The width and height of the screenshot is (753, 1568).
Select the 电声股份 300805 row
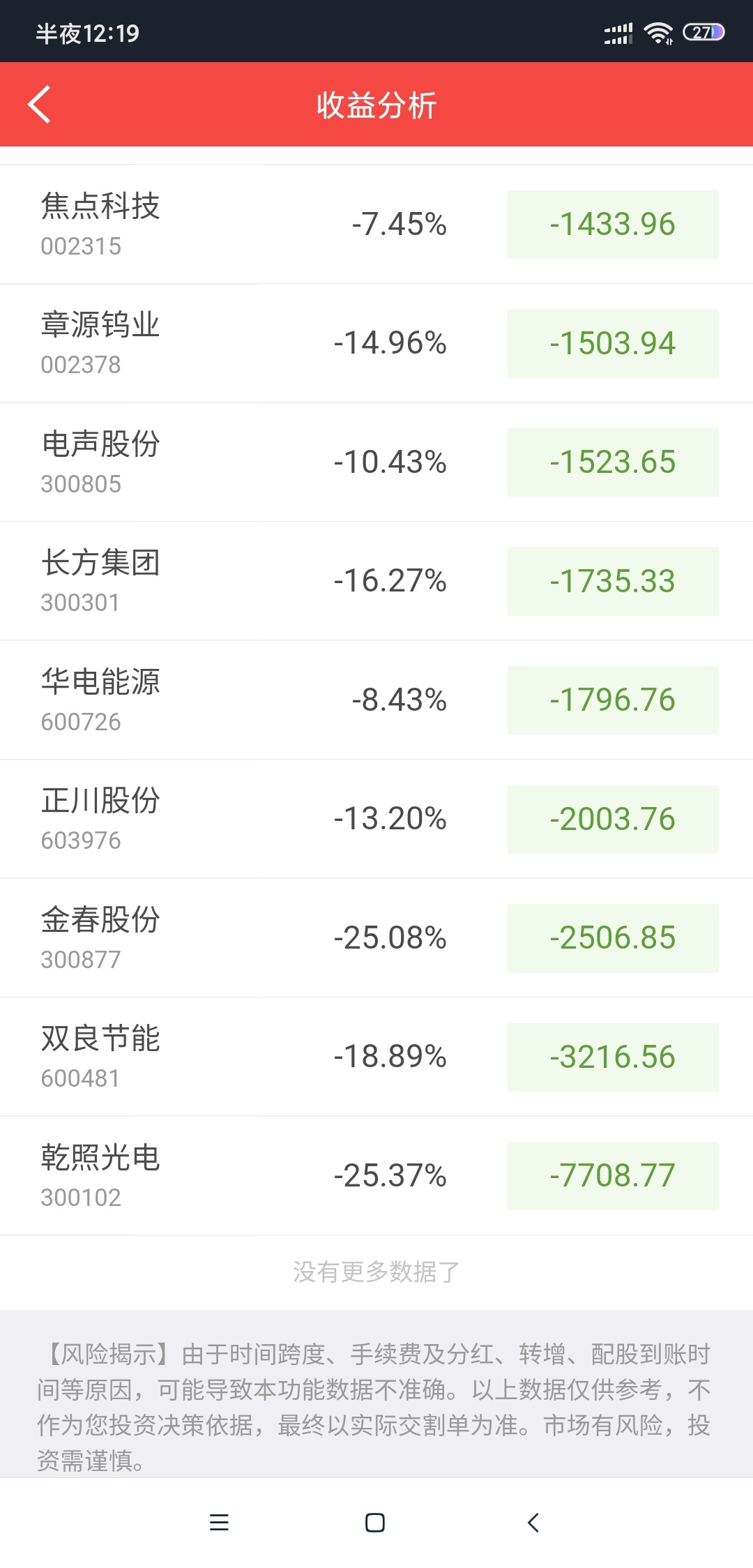[376, 462]
